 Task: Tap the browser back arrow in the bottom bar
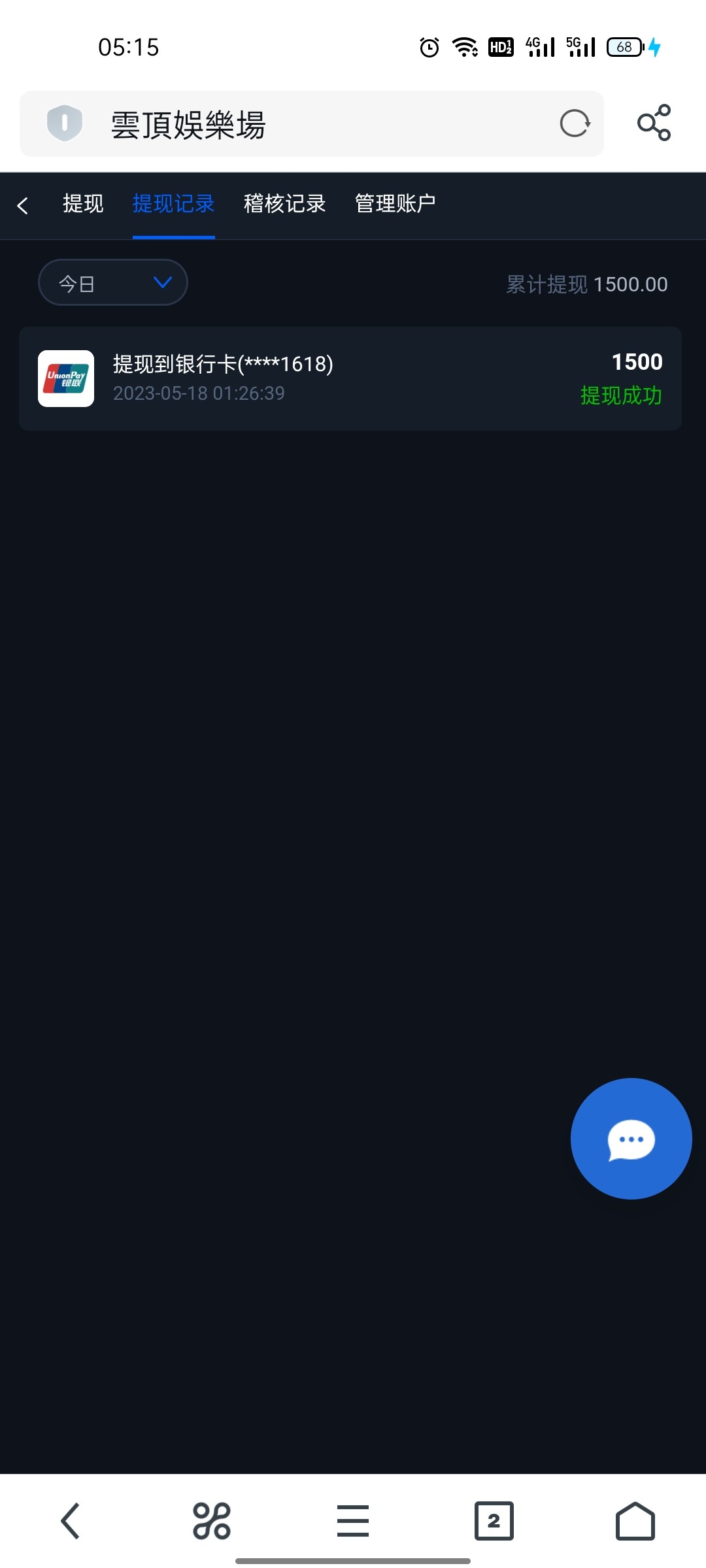point(71,1521)
